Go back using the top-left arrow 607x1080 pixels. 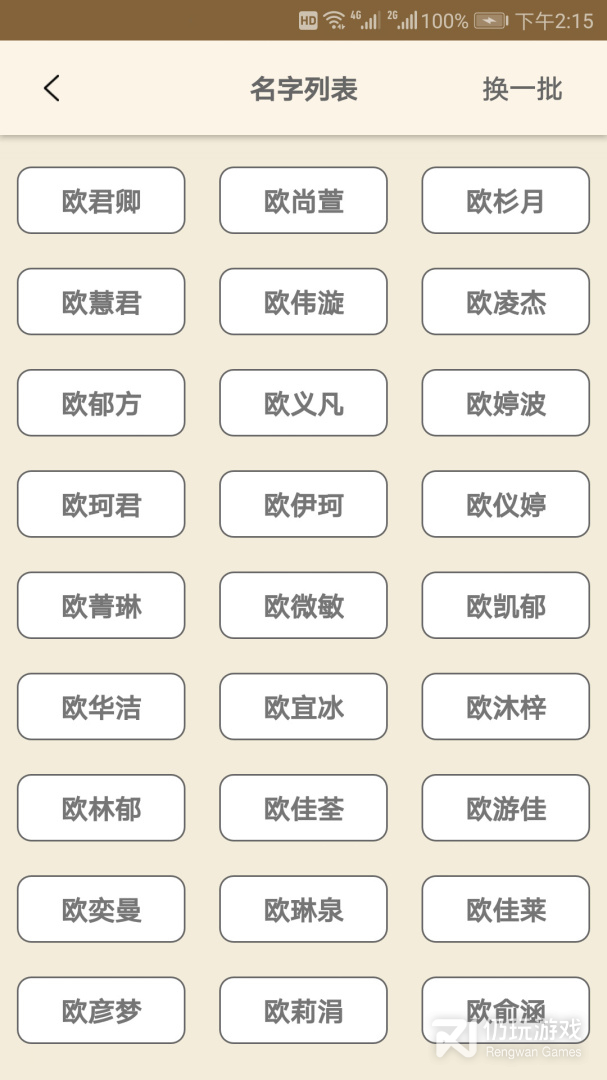click(x=52, y=89)
